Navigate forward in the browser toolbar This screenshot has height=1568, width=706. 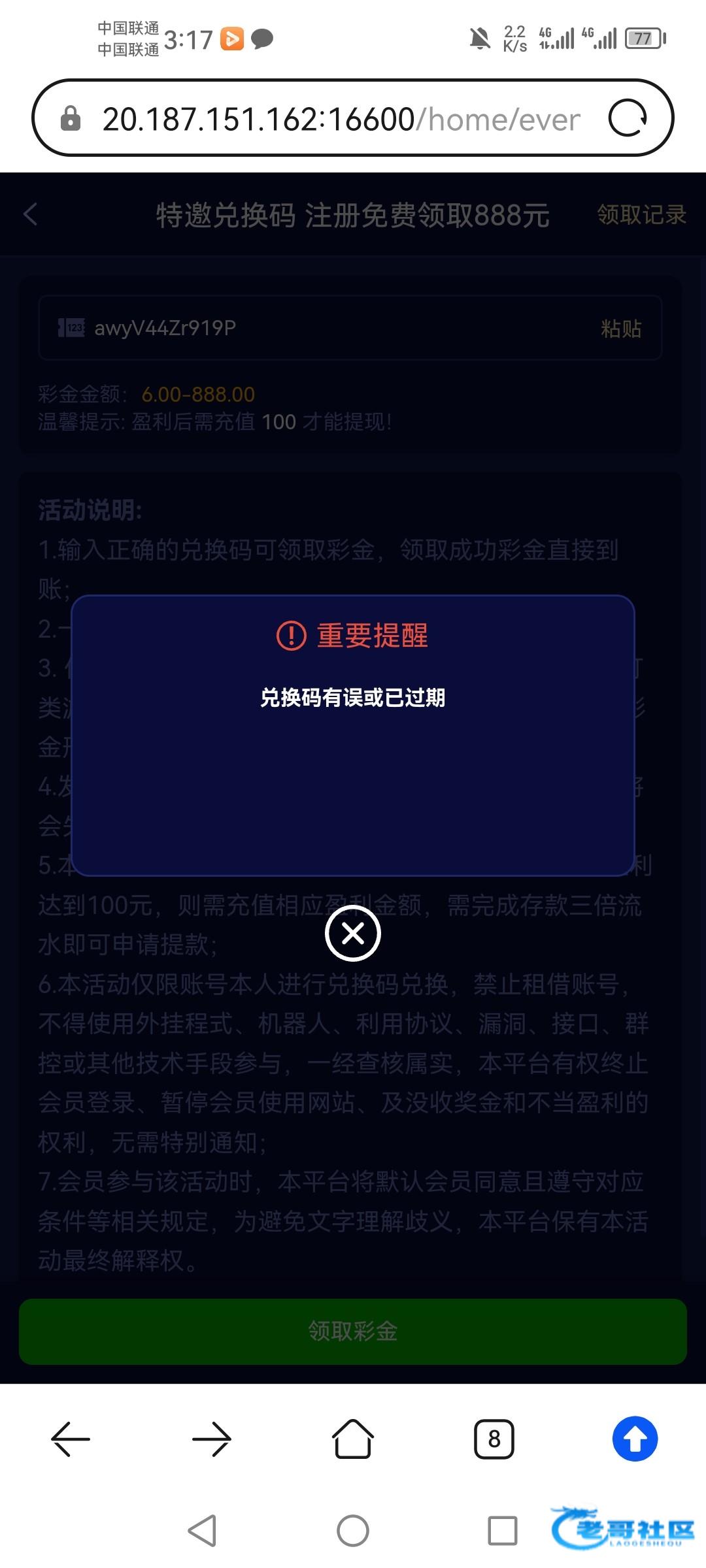212,1439
